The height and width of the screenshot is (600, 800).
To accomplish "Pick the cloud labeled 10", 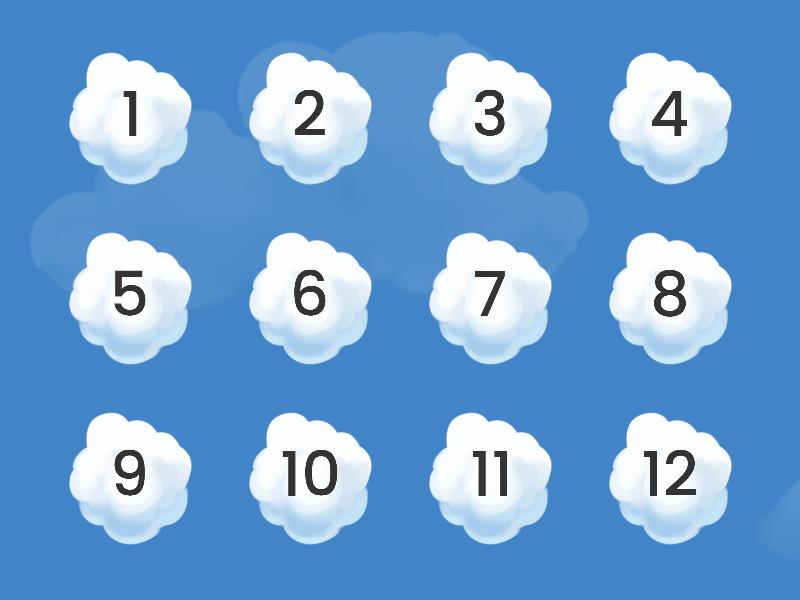I will [310, 477].
